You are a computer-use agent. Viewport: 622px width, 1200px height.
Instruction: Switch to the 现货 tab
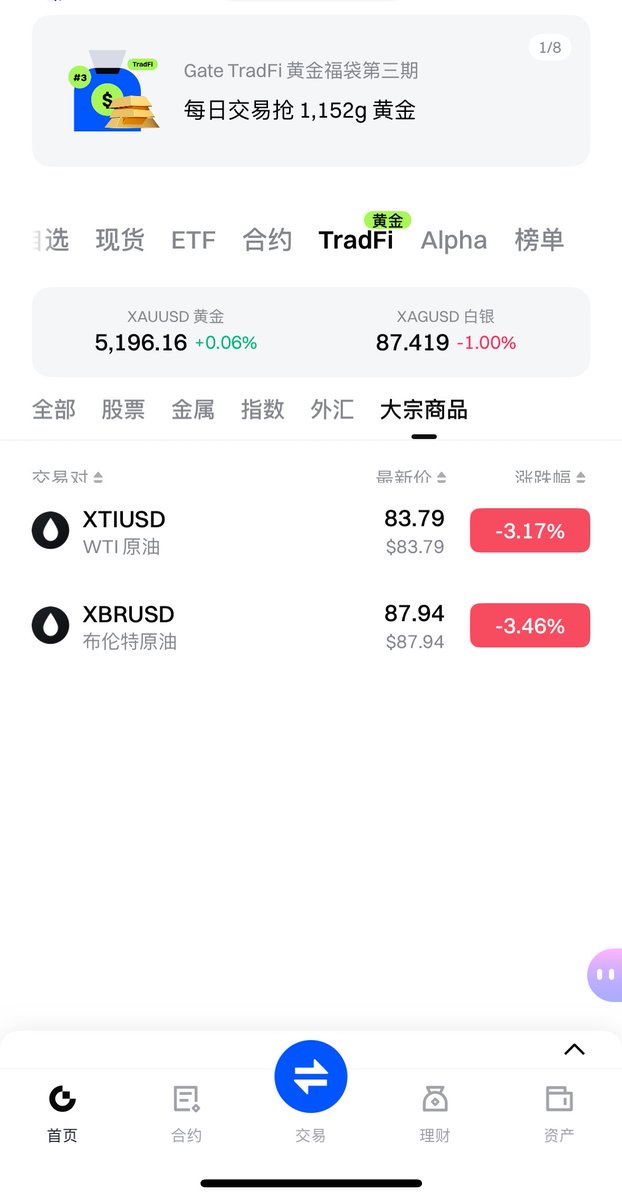point(120,240)
